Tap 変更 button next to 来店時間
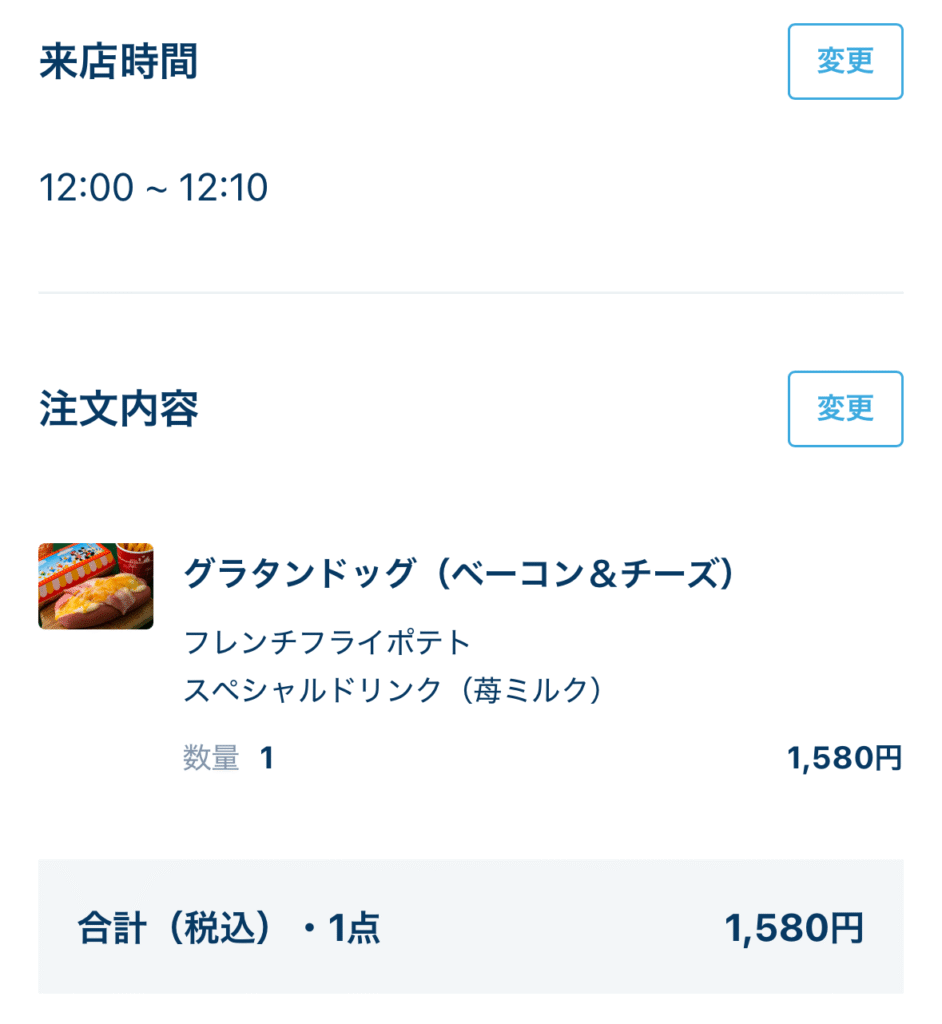This screenshot has width=942, height=1024. (845, 62)
